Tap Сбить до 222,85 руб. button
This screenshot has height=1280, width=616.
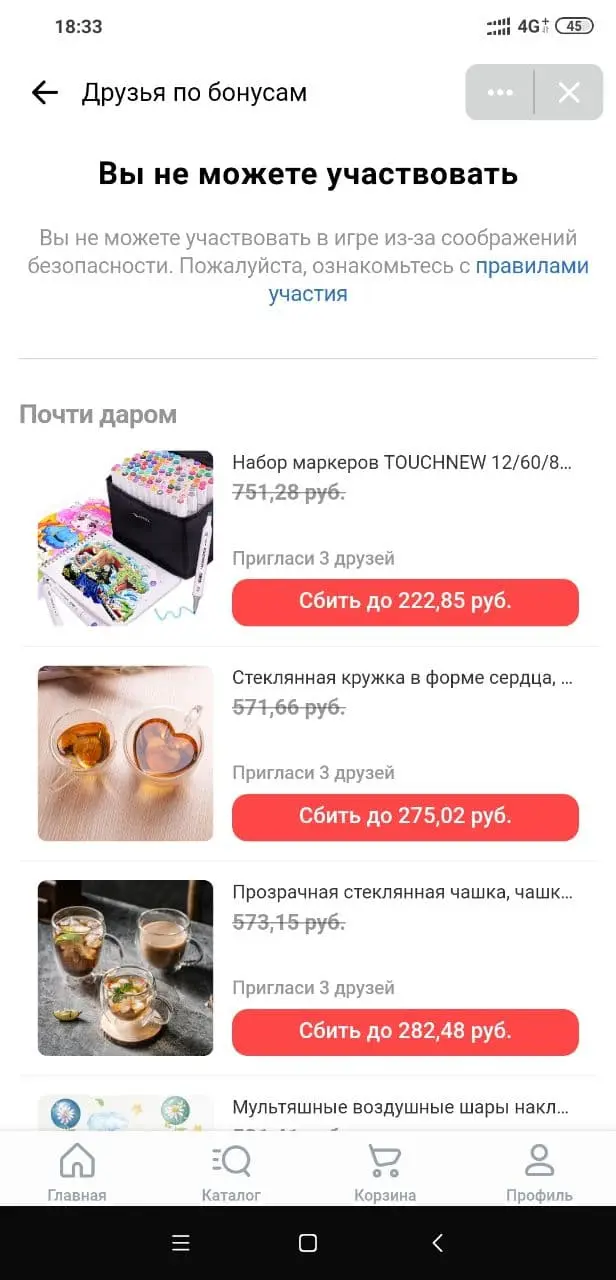point(405,602)
